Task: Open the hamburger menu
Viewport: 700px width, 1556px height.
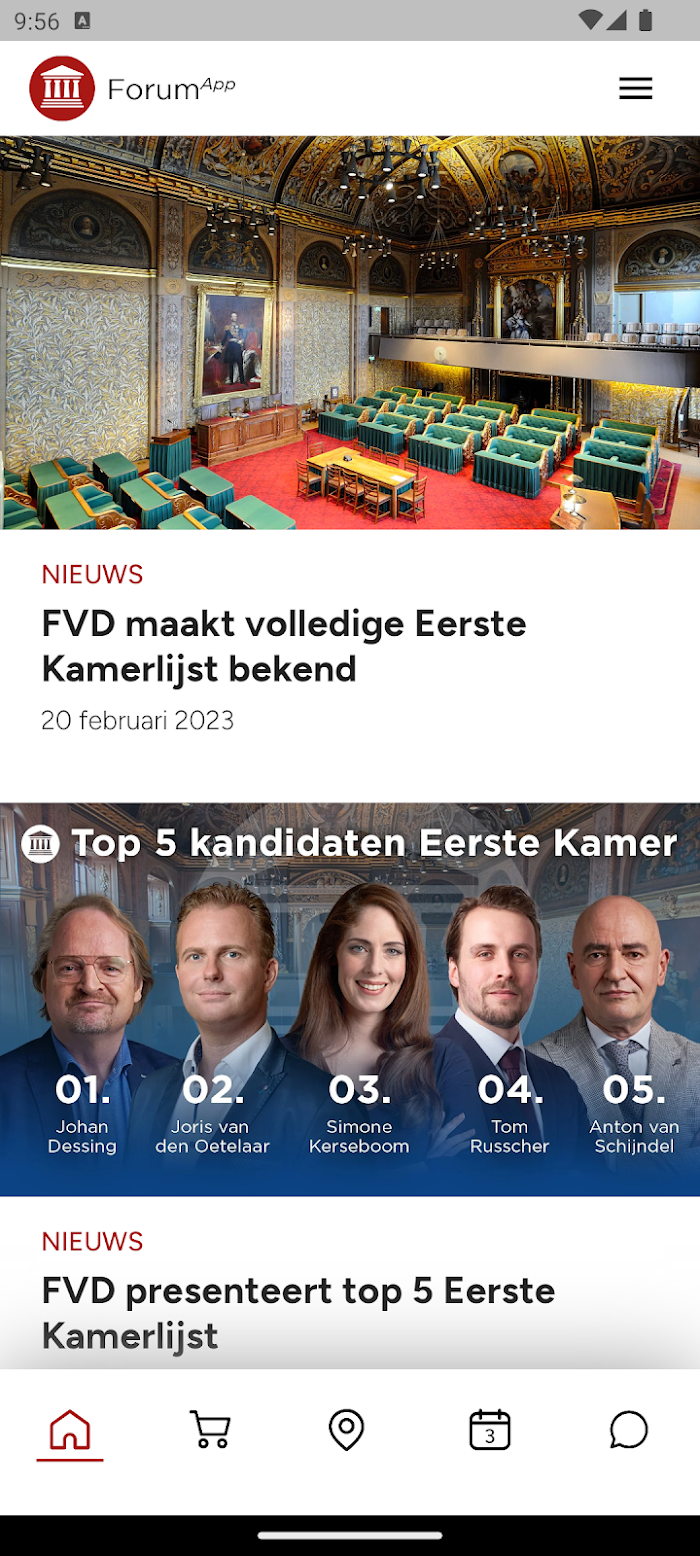Action: (635, 89)
